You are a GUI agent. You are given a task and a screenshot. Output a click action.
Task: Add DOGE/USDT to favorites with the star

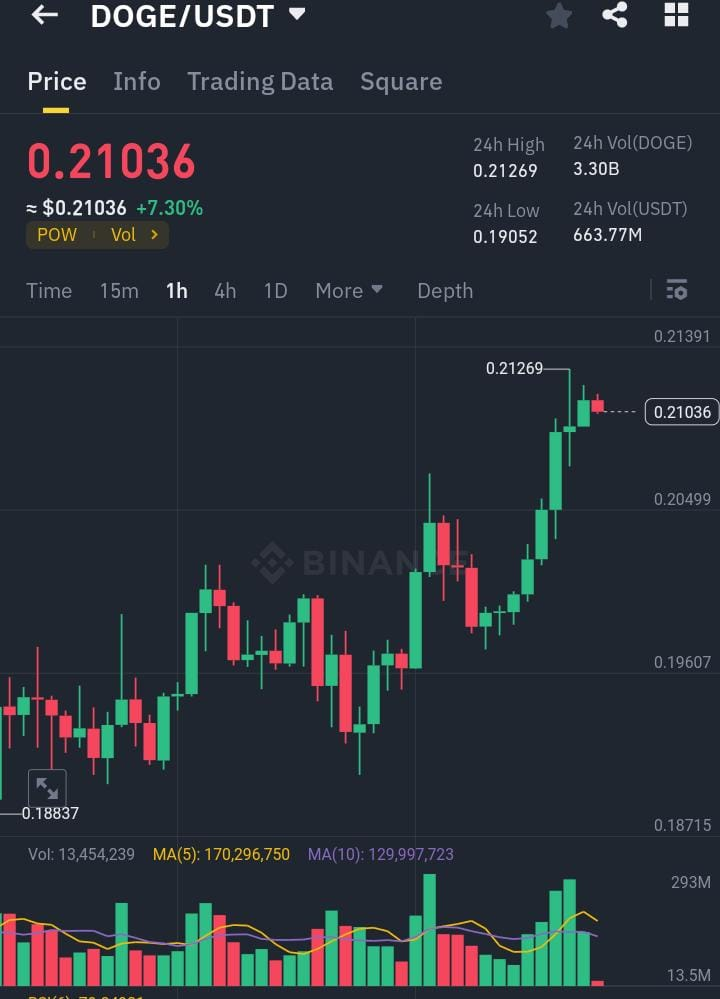(x=559, y=15)
